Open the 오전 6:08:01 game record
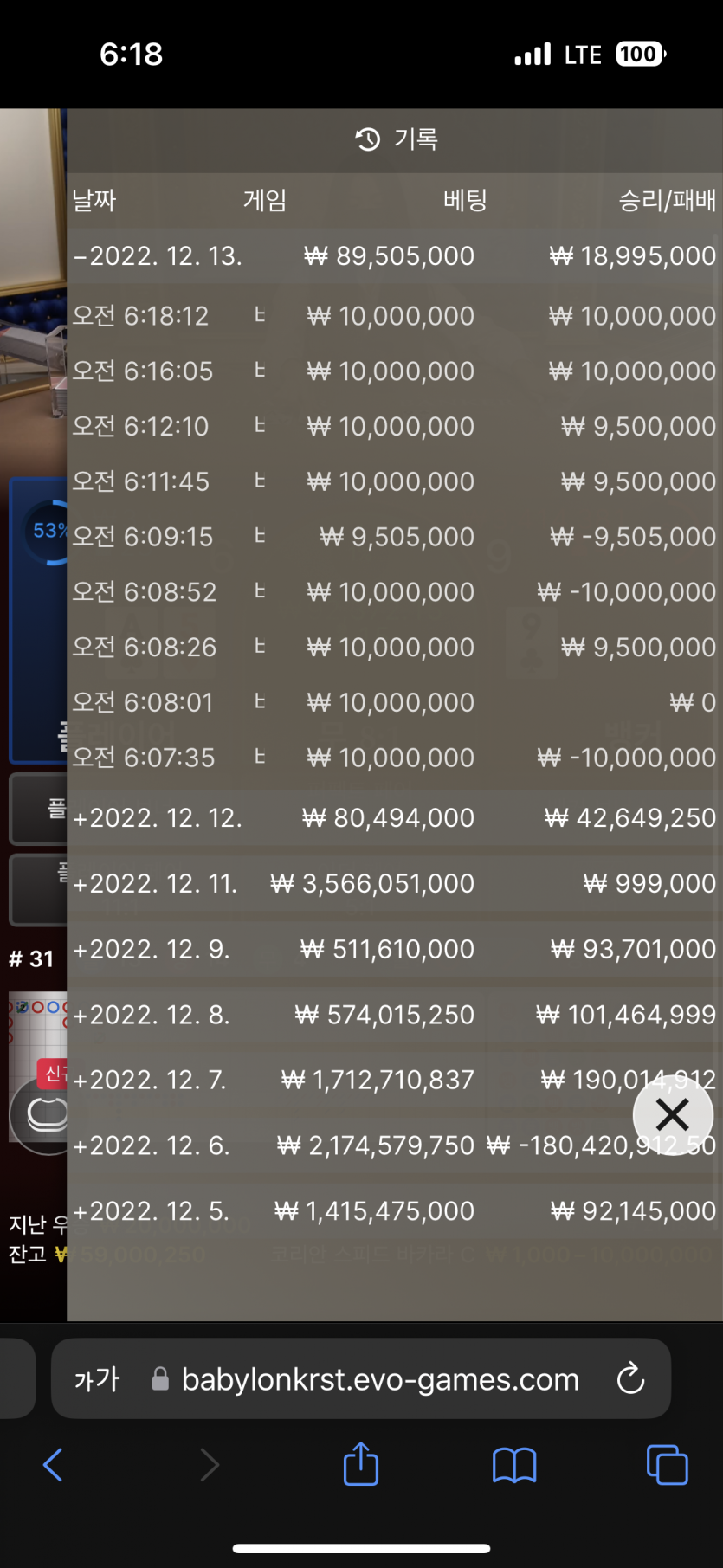The width and height of the screenshot is (723, 1568). tap(394, 702)
